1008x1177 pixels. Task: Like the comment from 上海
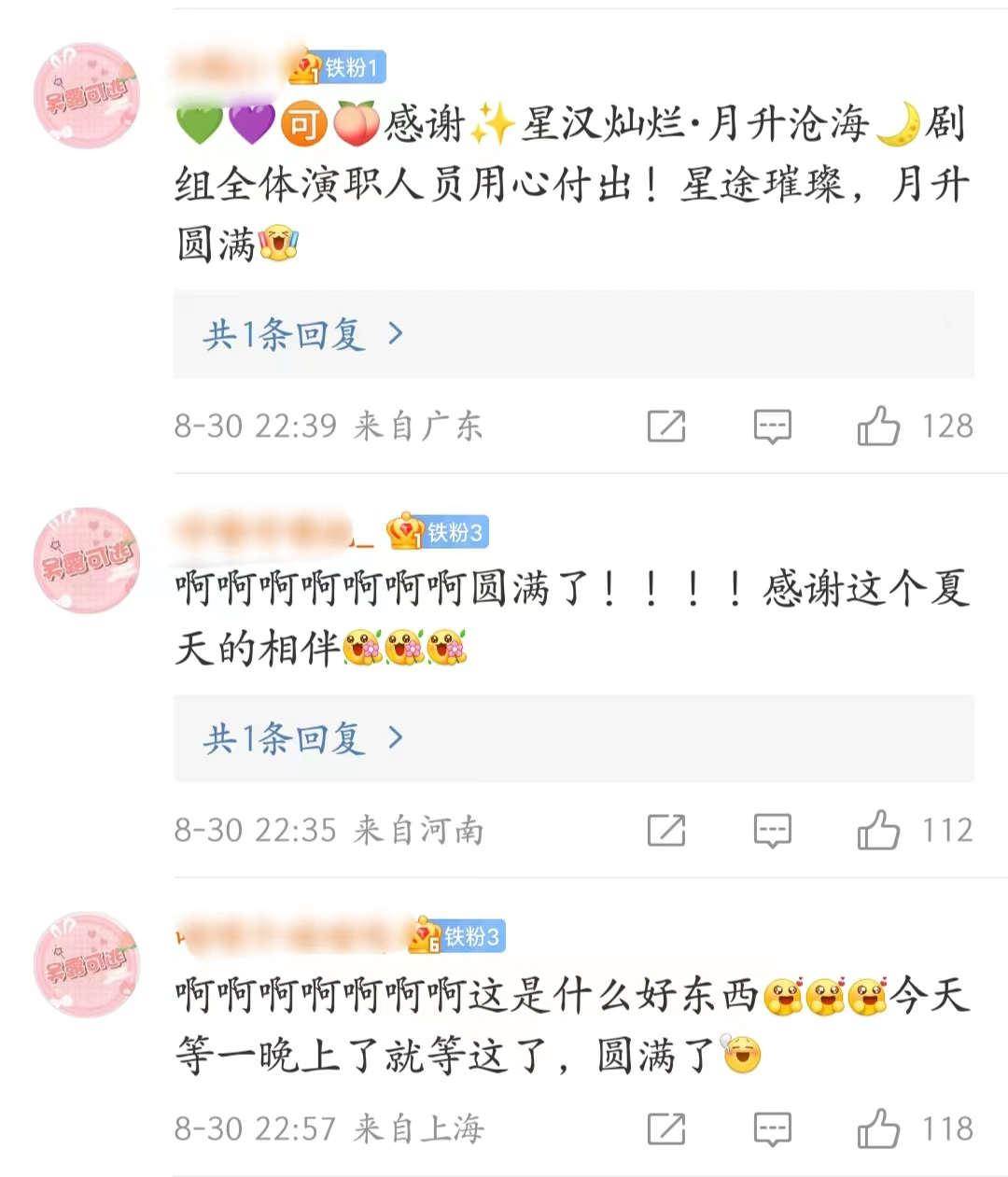pos(878,1129)
